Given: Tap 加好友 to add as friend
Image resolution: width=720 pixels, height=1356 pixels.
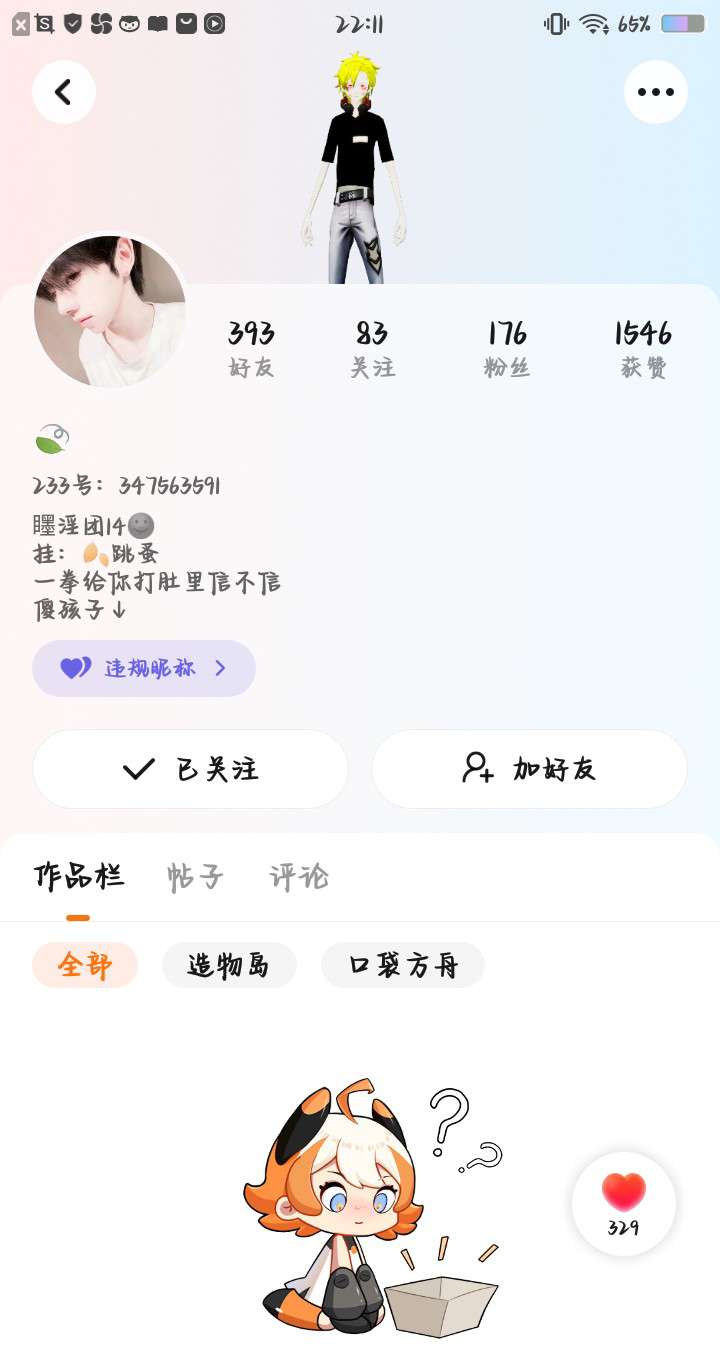Looking at the screenshot, I should 529,769.
